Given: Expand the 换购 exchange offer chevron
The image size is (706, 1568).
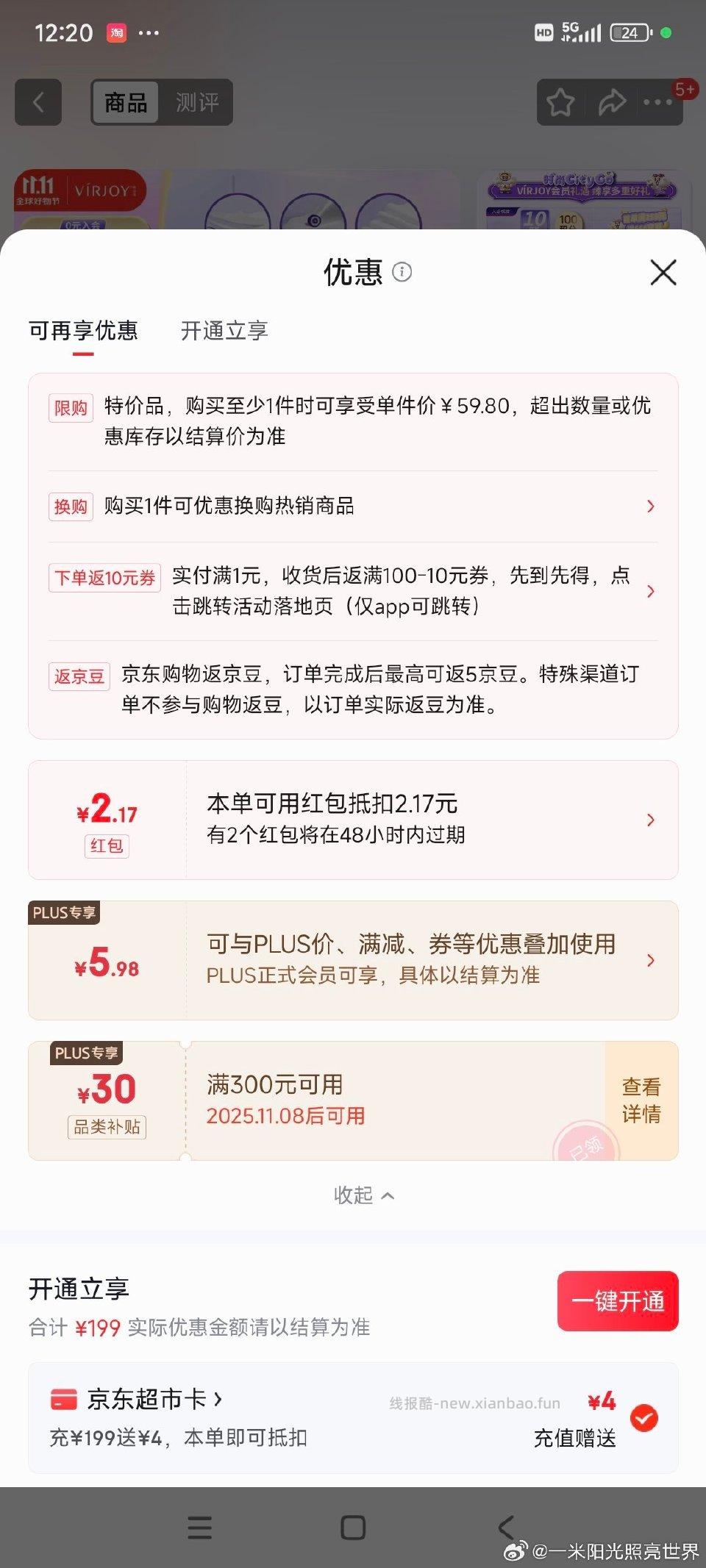Looking at the screenshot, I should tap(650, 506).
